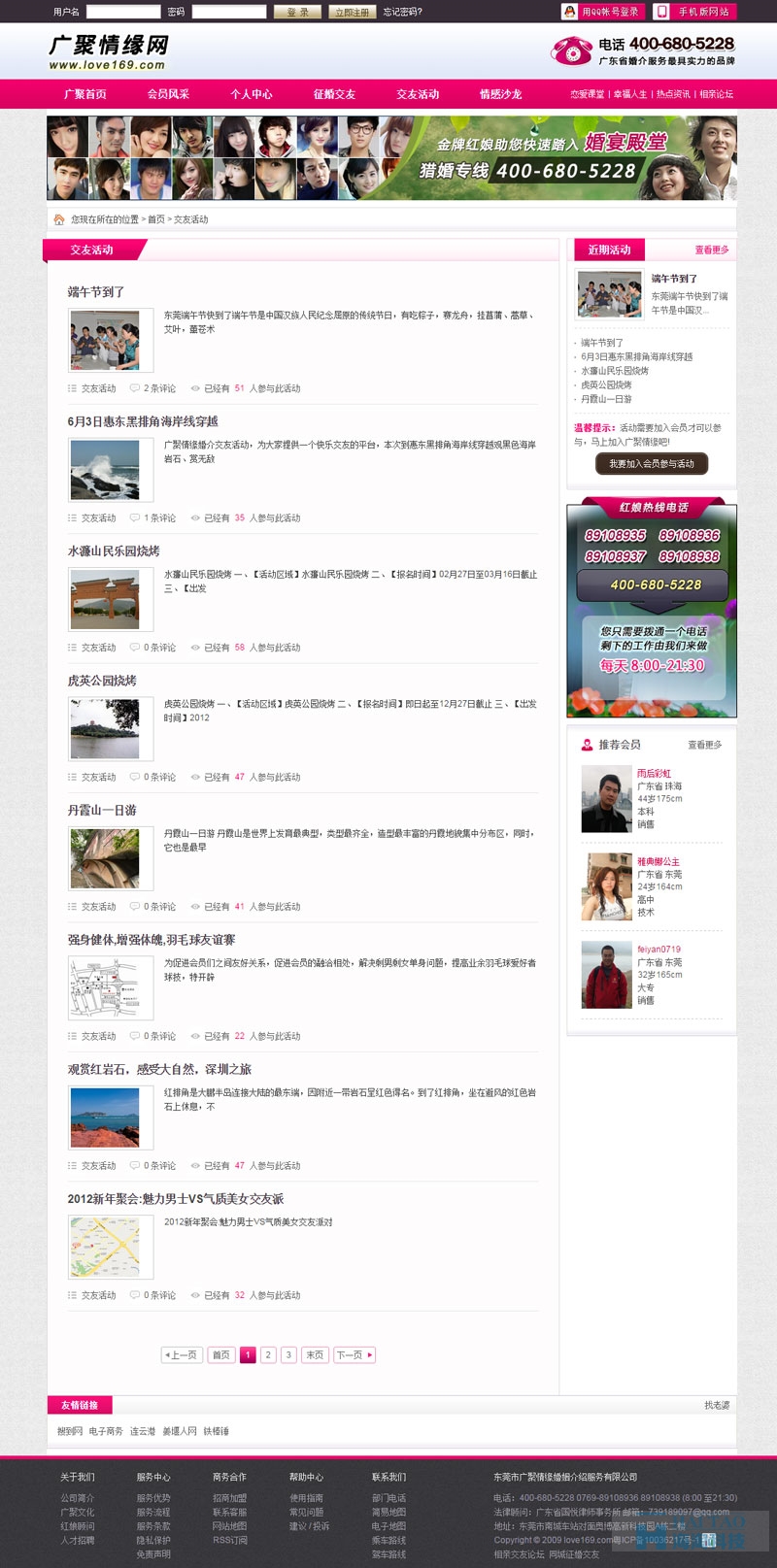Click the 登录 login button

click(297, 12)
